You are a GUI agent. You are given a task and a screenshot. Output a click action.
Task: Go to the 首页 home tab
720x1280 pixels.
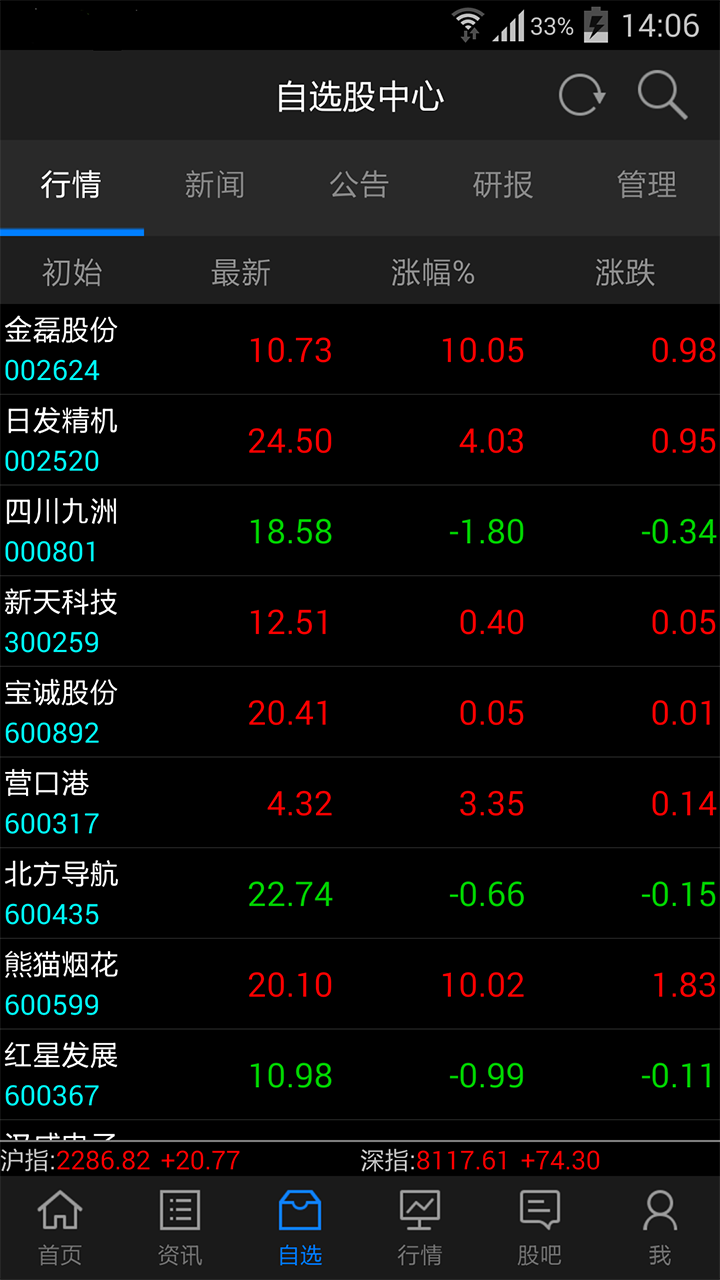click(60, 1227)
